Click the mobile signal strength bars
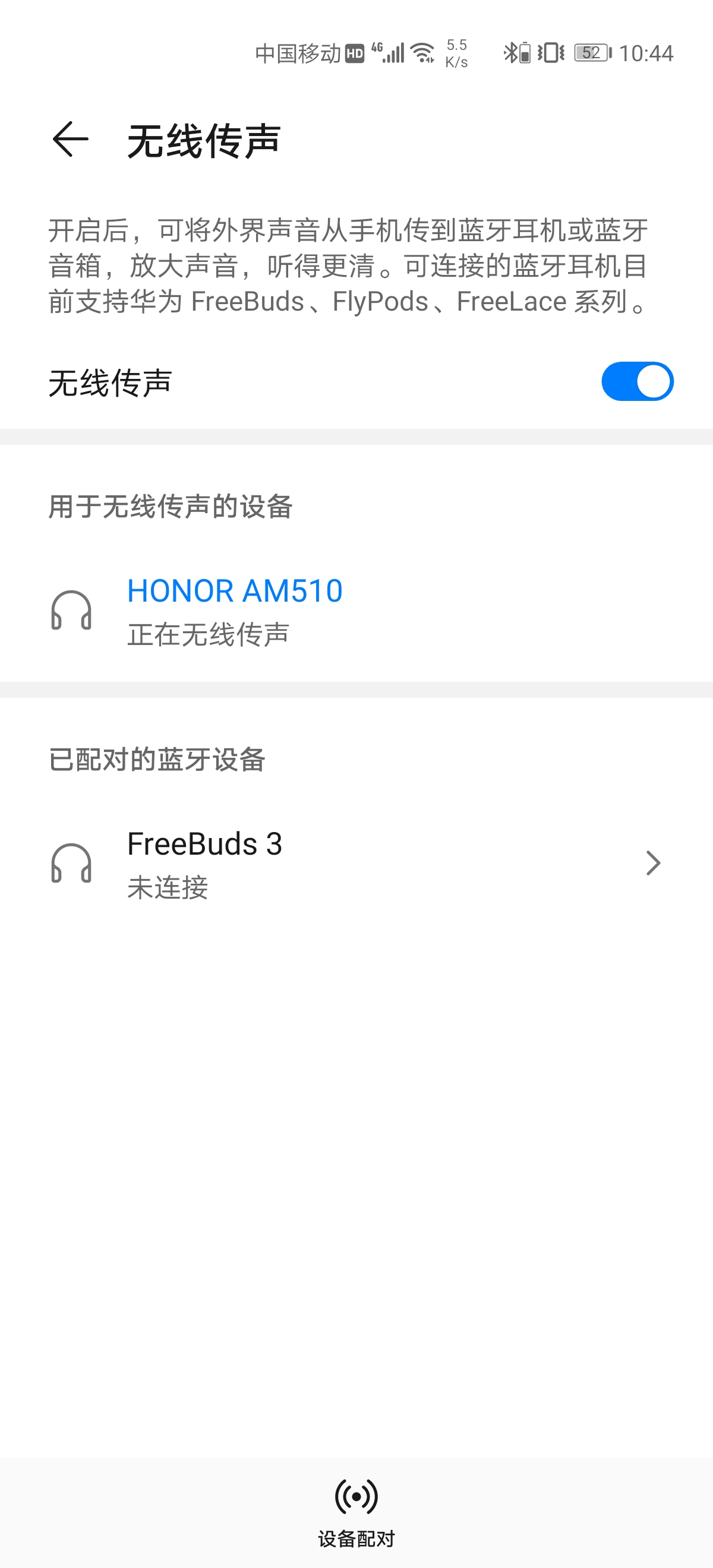Screen dimensions: 713x1568 [x=395, y=53]
